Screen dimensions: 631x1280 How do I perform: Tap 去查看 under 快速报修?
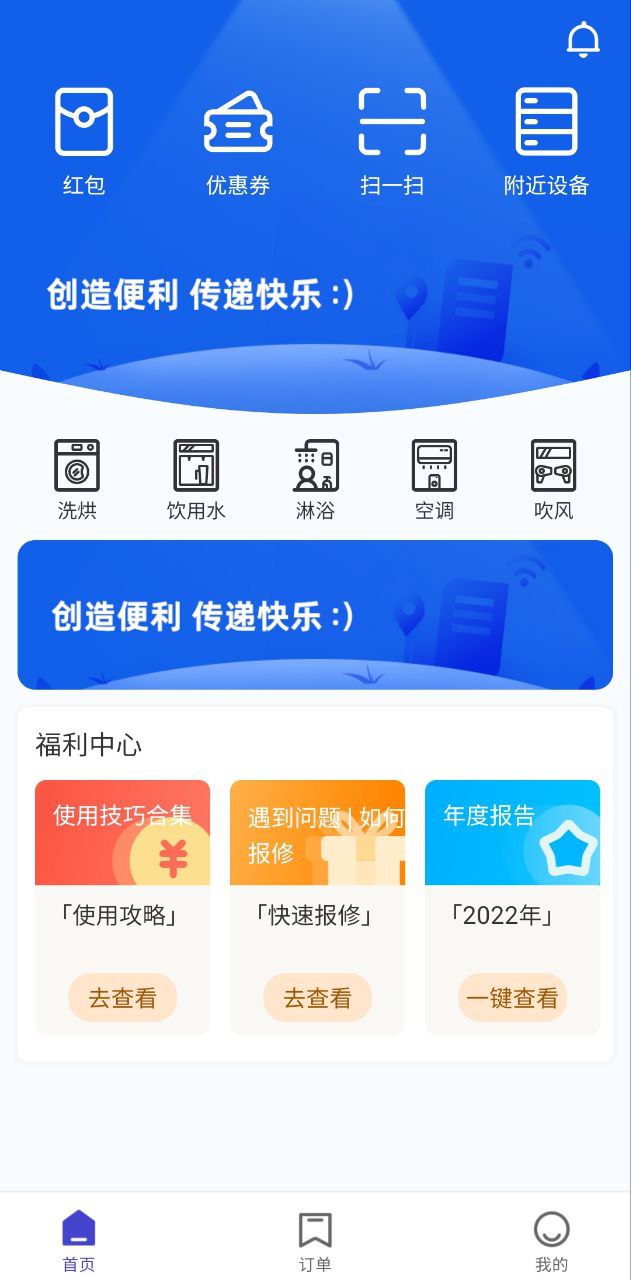(317, 998)
